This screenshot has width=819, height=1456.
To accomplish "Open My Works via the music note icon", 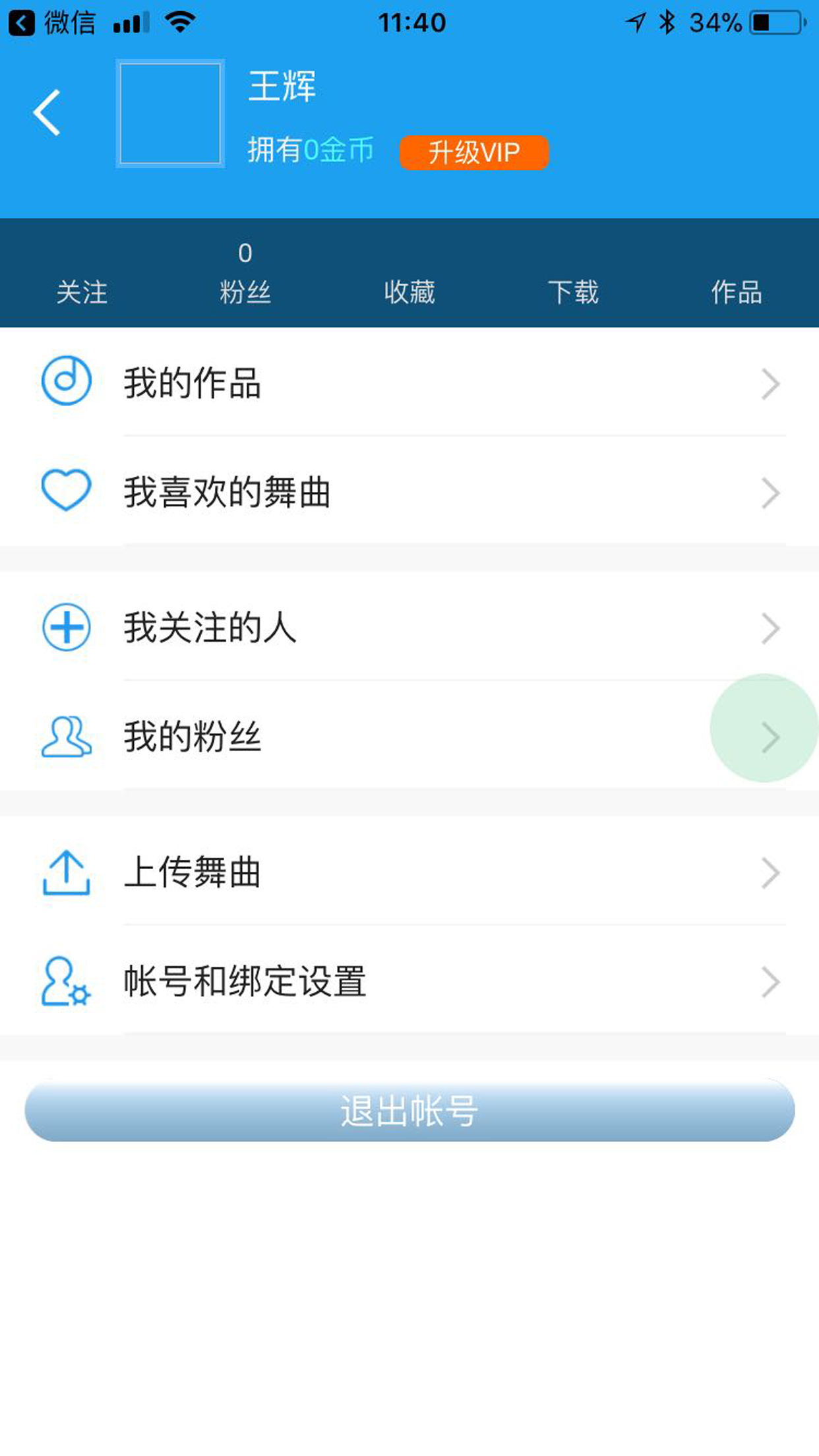I will pyautogui.click(x=66, y=381).
